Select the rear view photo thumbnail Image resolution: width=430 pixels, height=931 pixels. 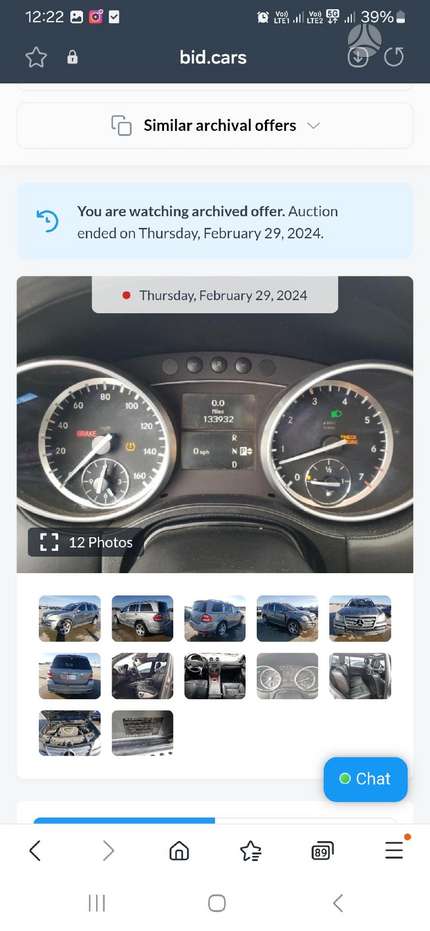click(70, 676)
